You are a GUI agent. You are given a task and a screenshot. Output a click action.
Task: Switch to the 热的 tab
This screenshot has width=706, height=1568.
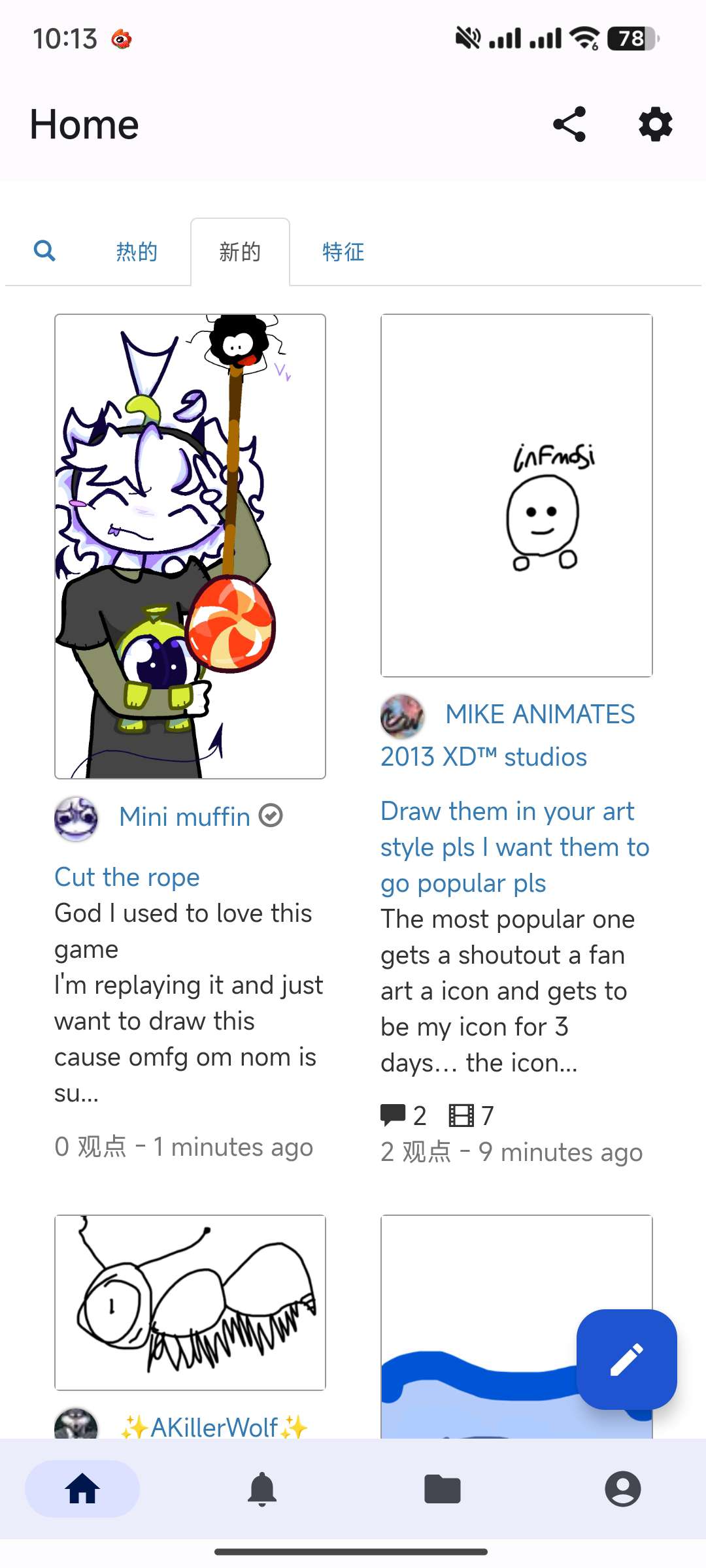tap(137, 252)
